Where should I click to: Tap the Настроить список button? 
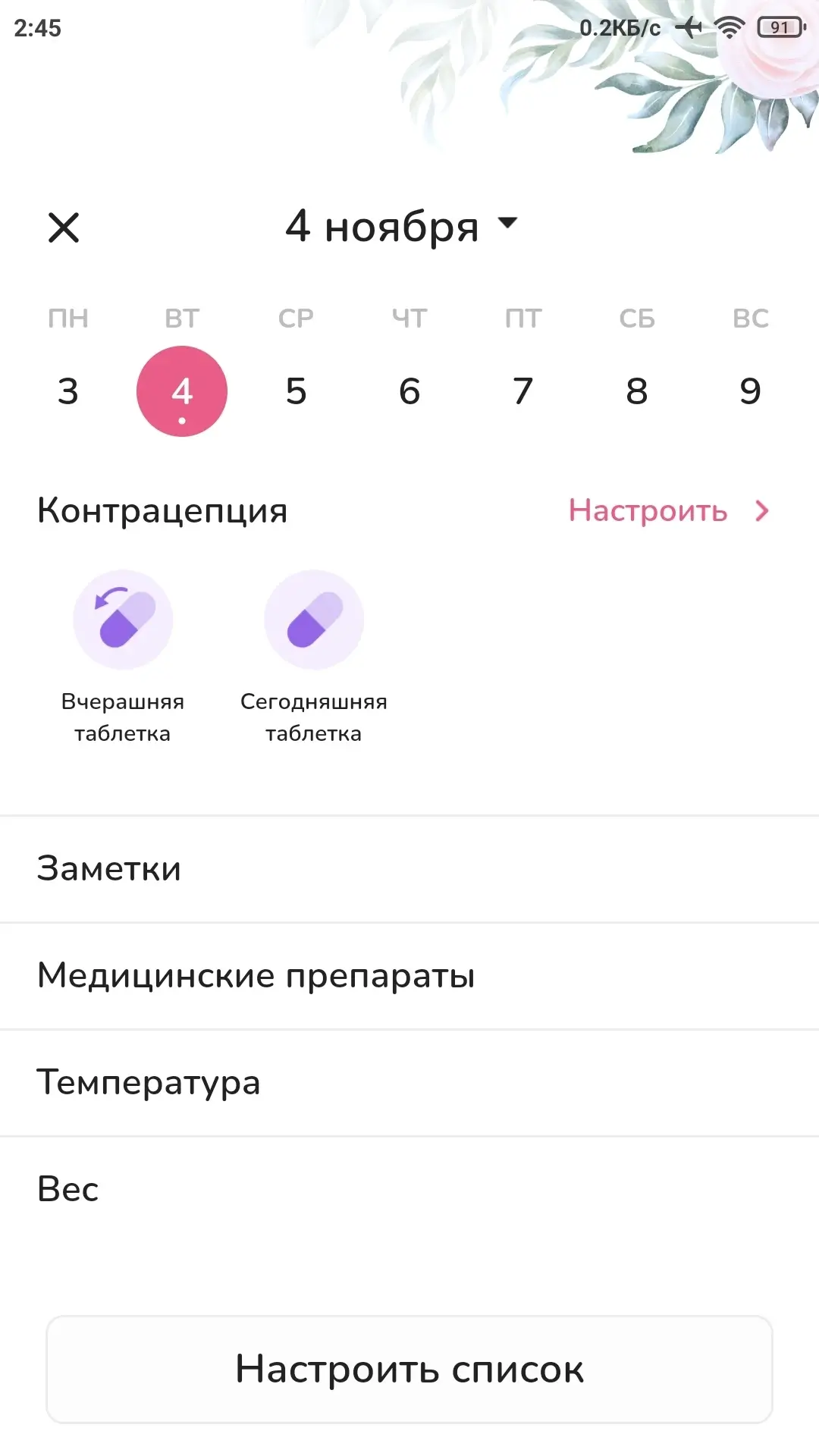coord(409,1370)
